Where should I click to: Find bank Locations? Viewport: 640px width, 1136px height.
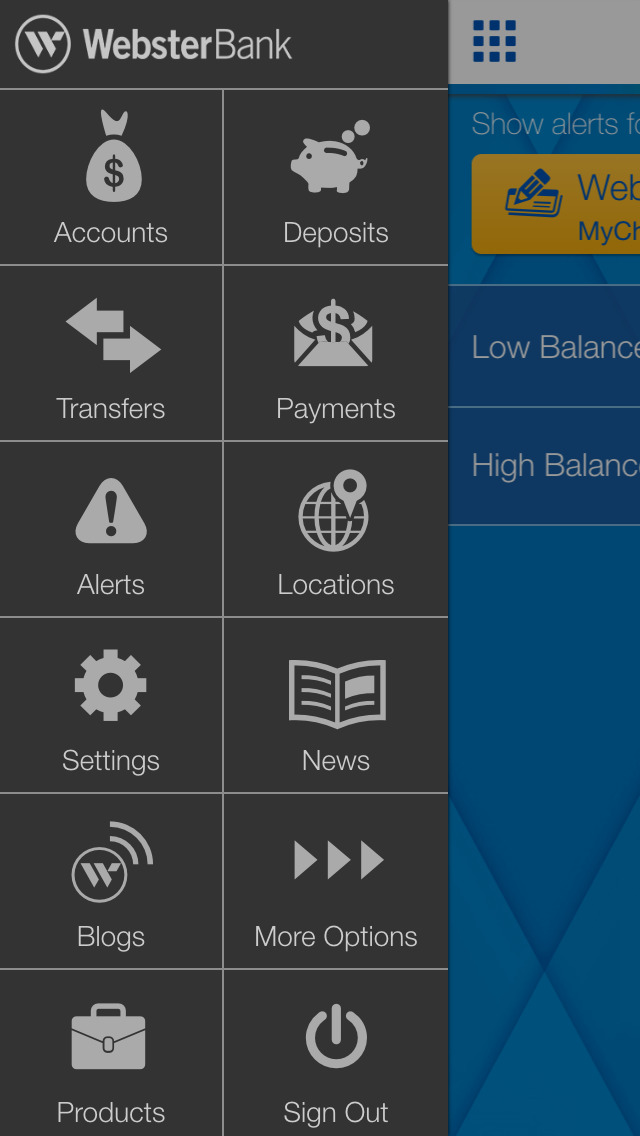pos(336,530)
